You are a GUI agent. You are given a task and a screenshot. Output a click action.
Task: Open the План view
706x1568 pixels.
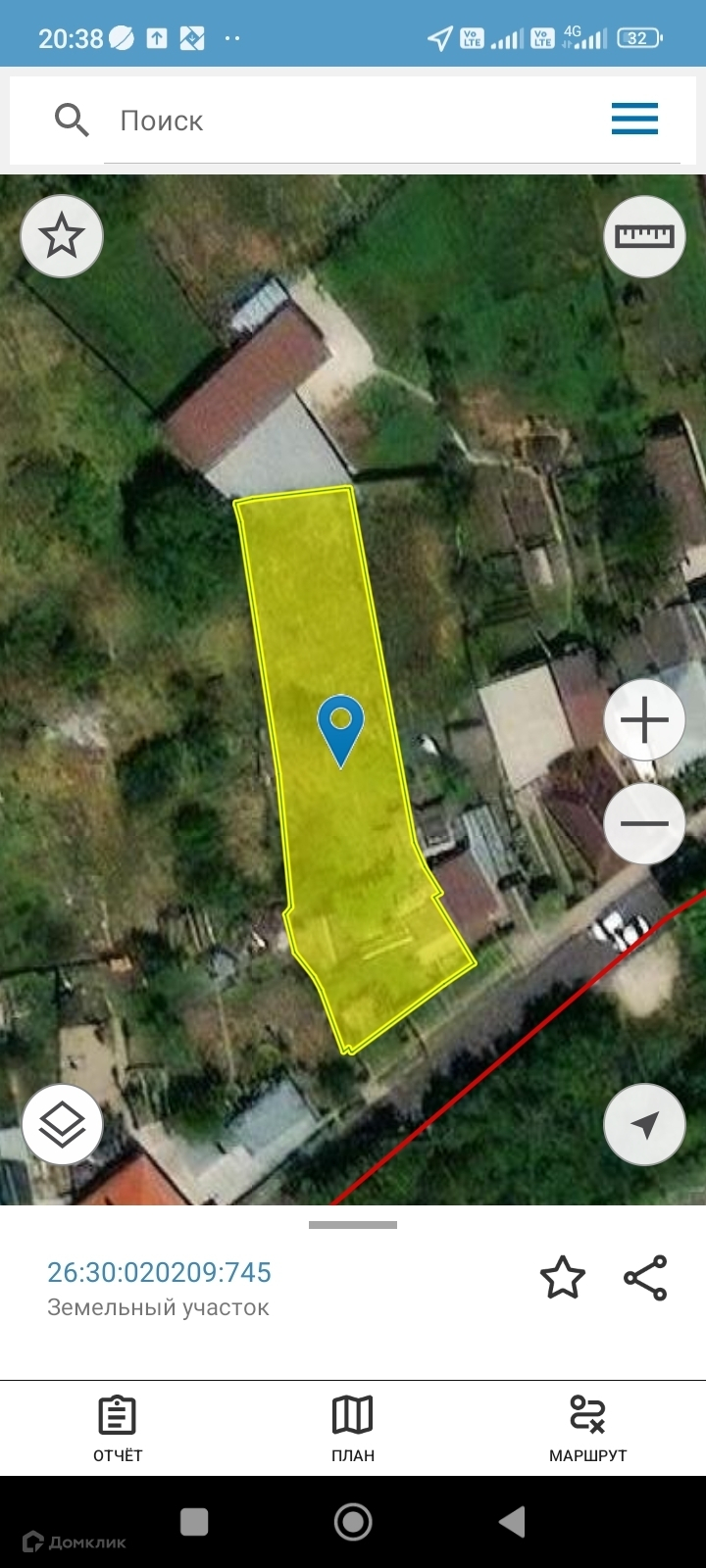pos(353,1428)
